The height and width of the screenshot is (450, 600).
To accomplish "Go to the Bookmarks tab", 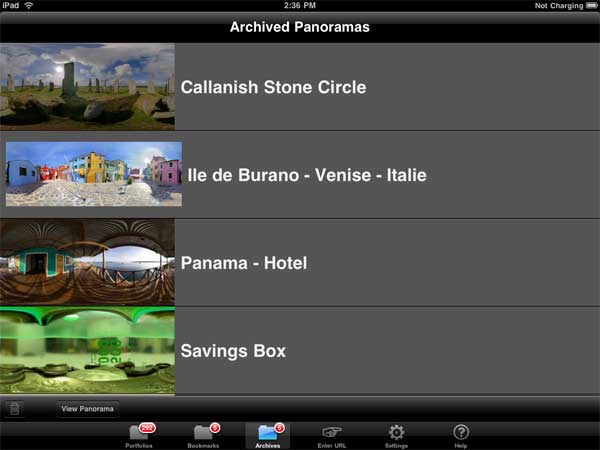I will (x=205, y=435).
